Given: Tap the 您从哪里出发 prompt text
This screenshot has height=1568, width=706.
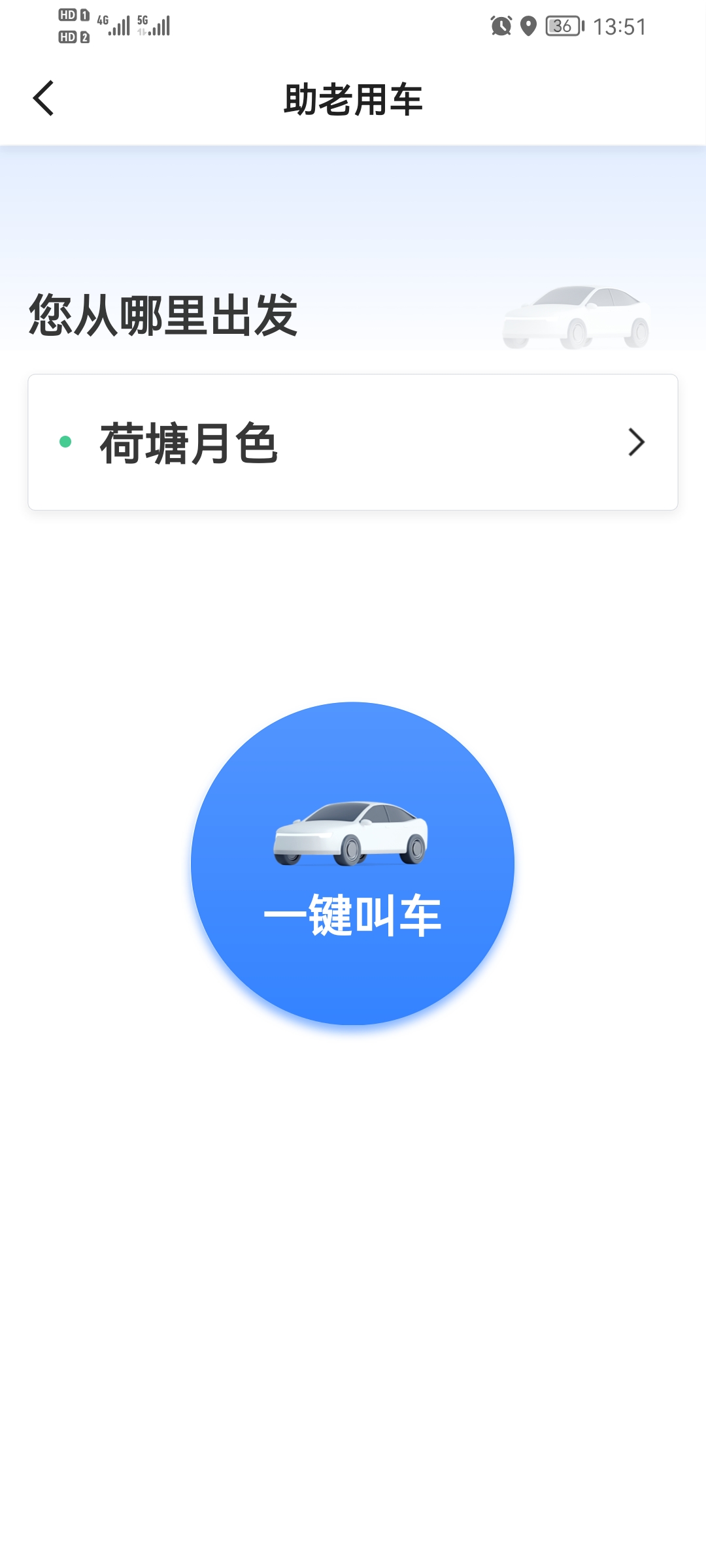Looking at the screenshot, I should point(162,316).
